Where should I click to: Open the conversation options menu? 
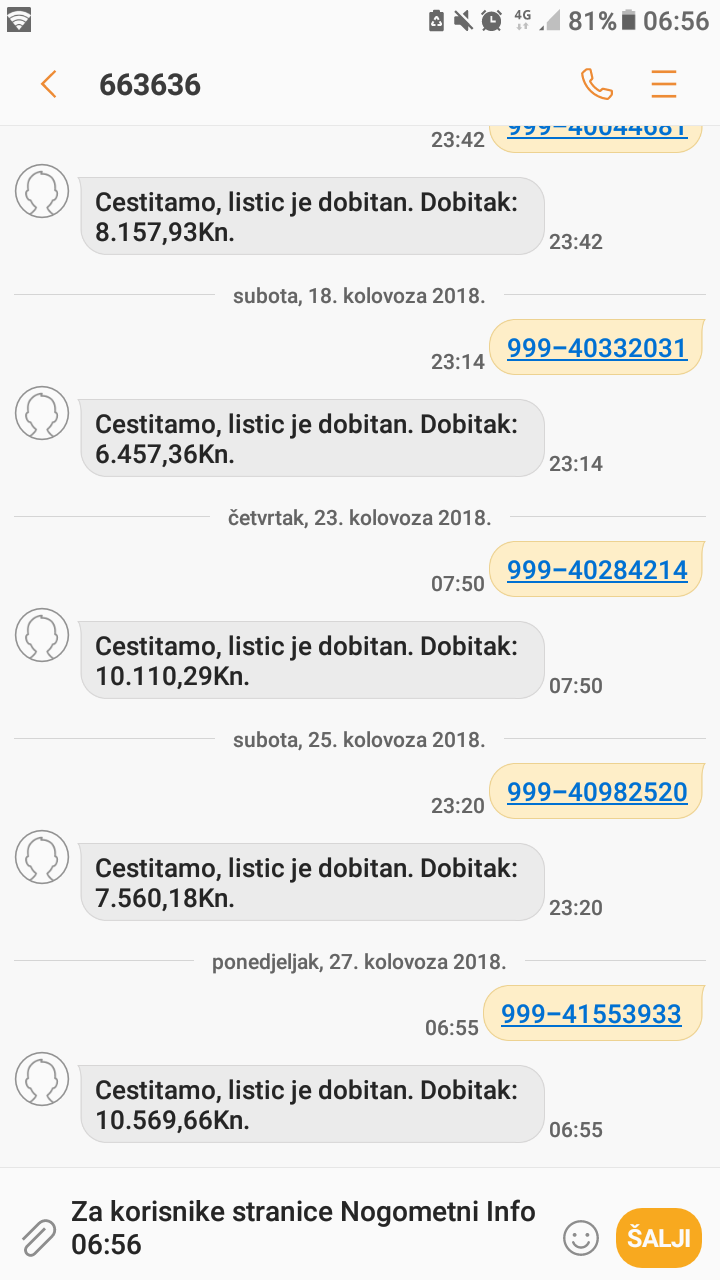coord(664,85)
